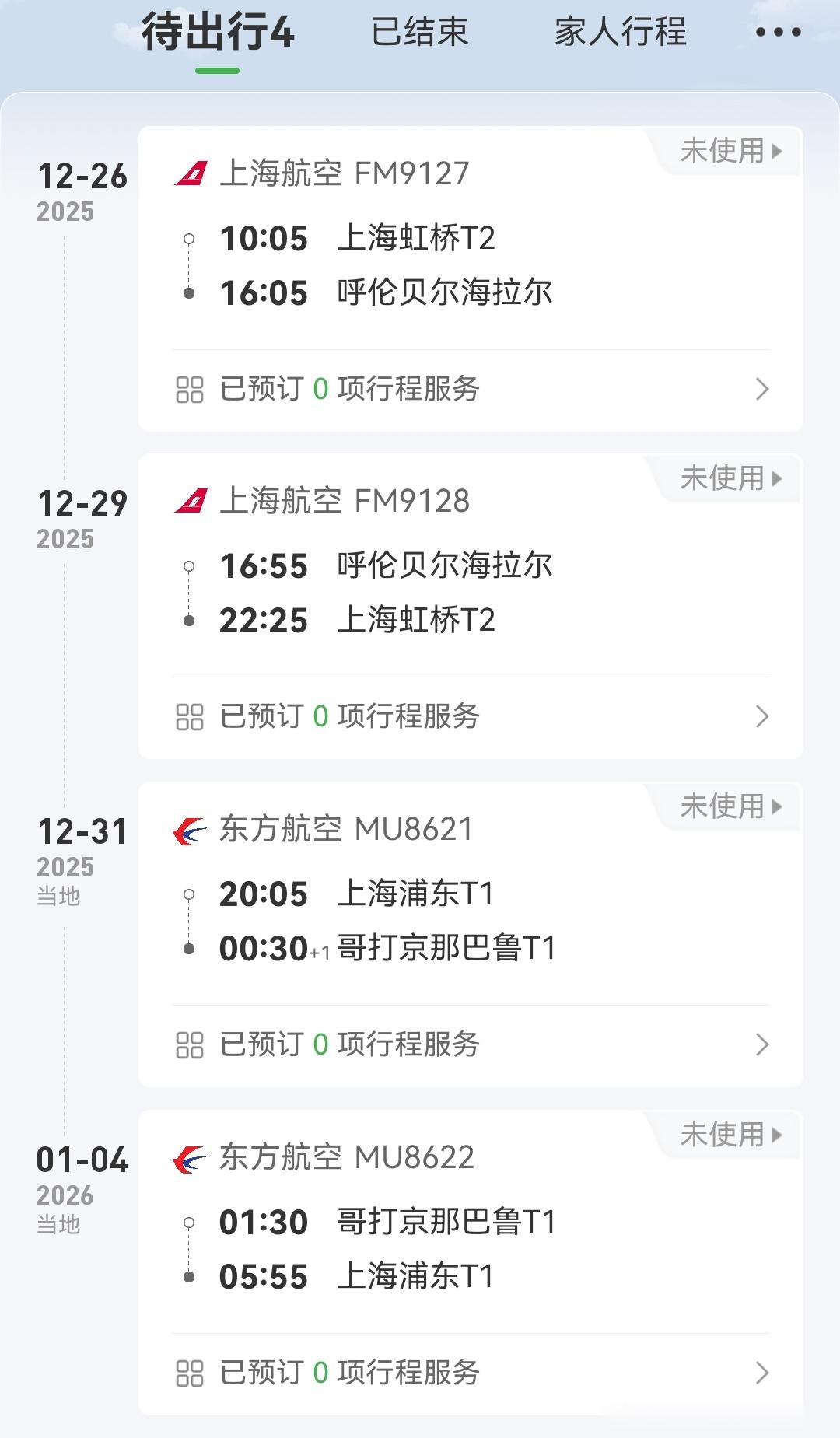Image resolution: width=840 pixels, height=1438 pixels.
Task: Click the service grid icon on FM9128 card
Action: click(189, 717)
